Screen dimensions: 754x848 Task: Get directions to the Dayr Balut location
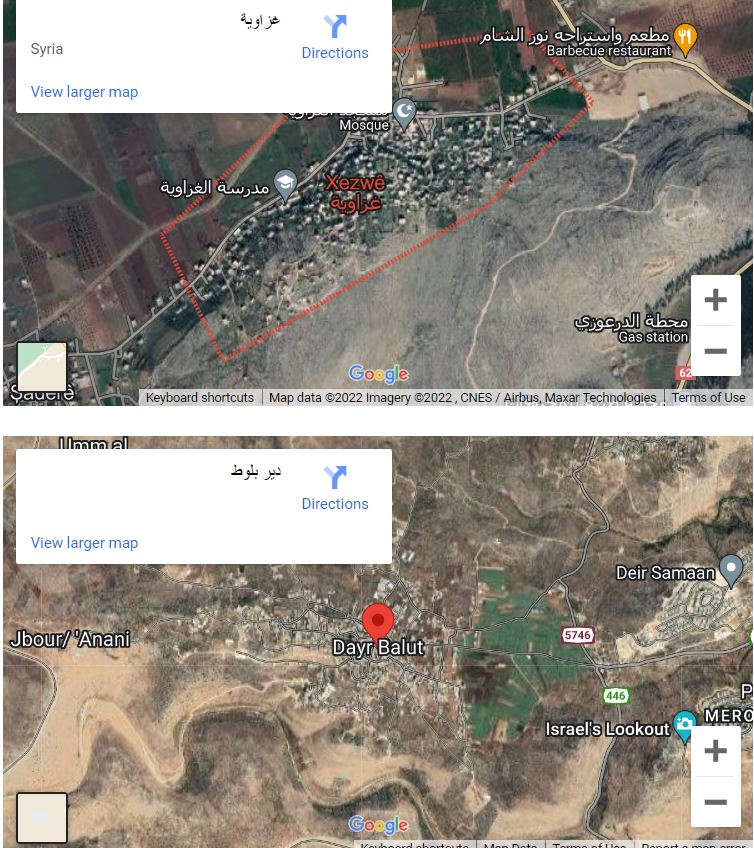click(335, 488)
